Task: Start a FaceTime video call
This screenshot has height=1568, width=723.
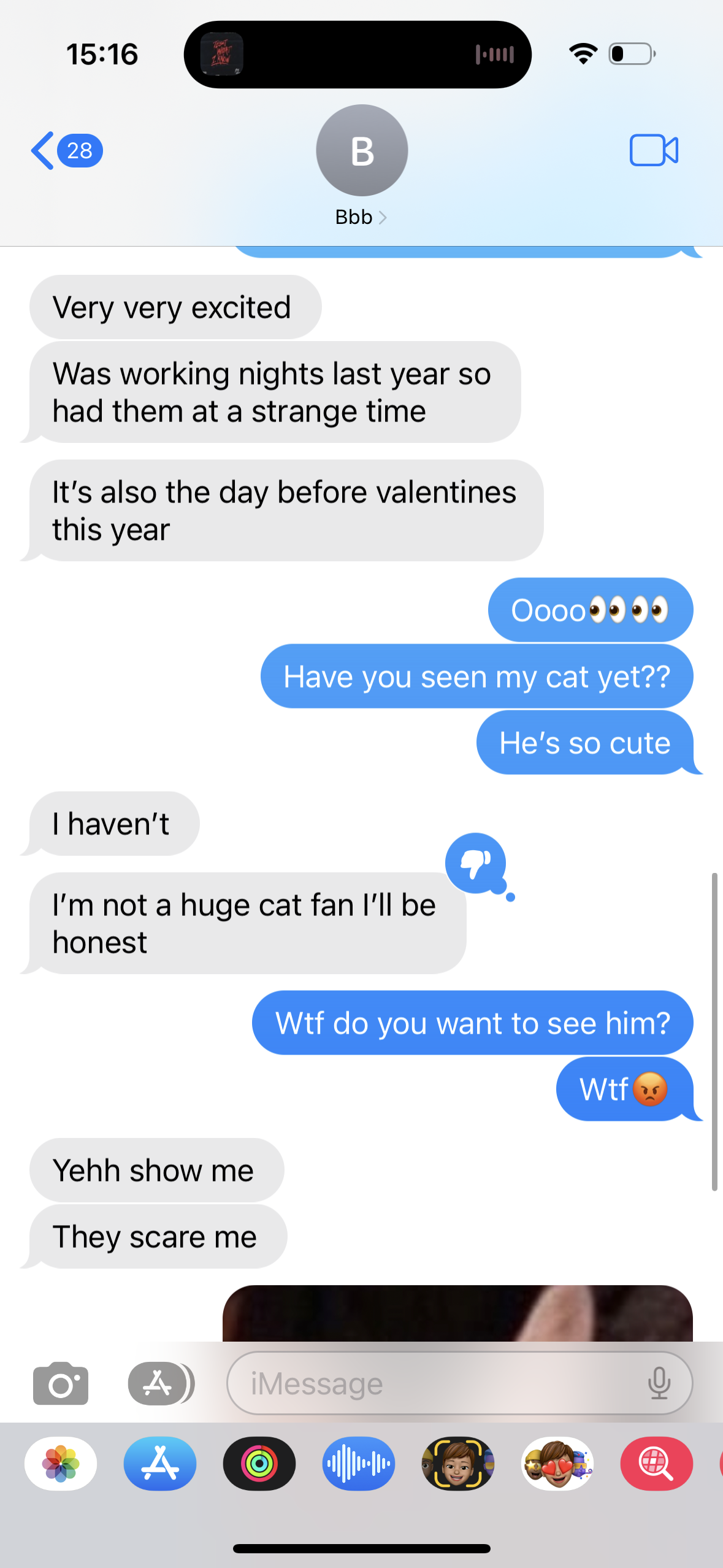Action: [x=654, y=150]
